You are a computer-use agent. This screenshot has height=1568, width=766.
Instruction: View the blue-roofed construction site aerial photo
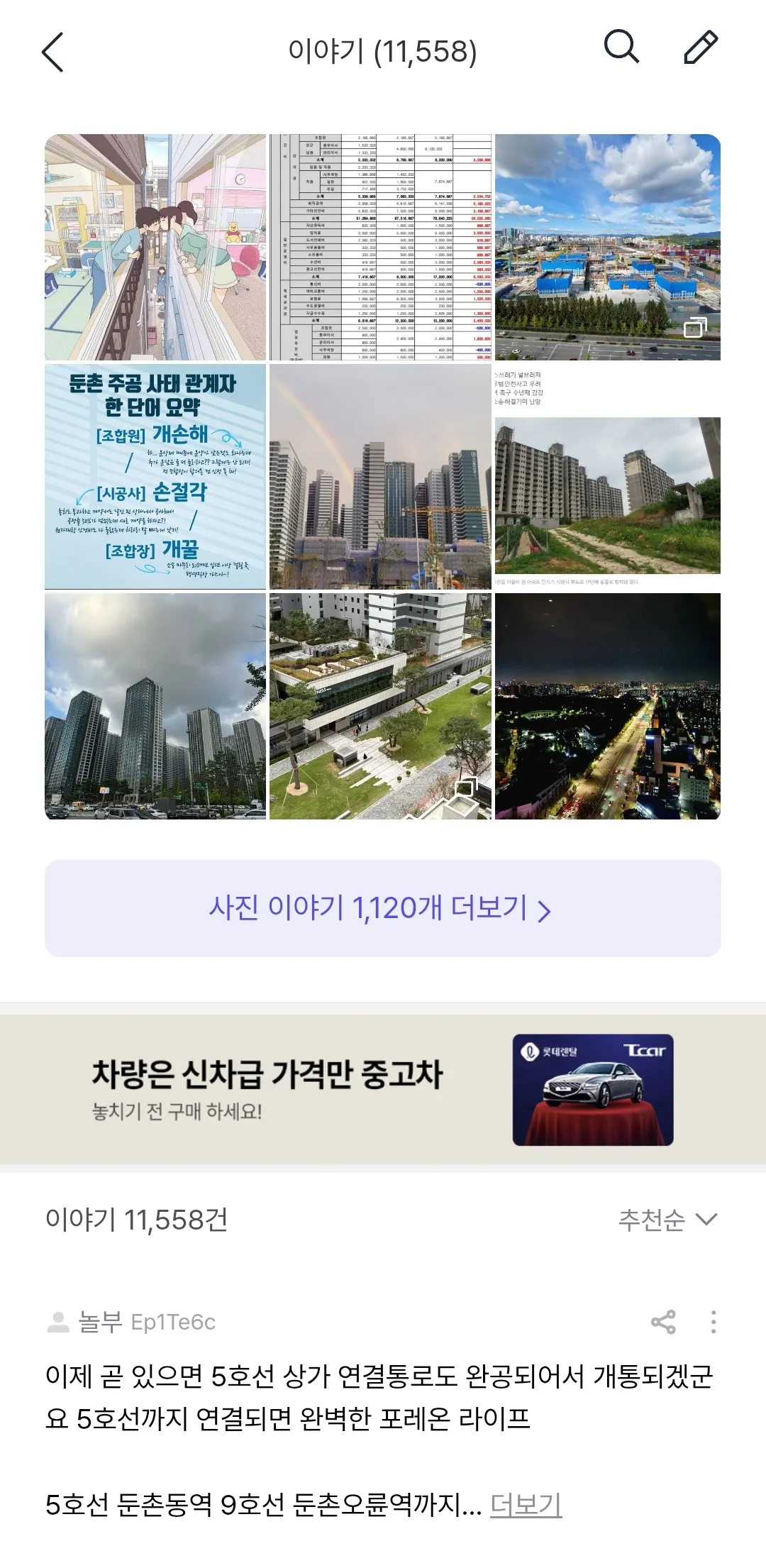click(607, 247)
